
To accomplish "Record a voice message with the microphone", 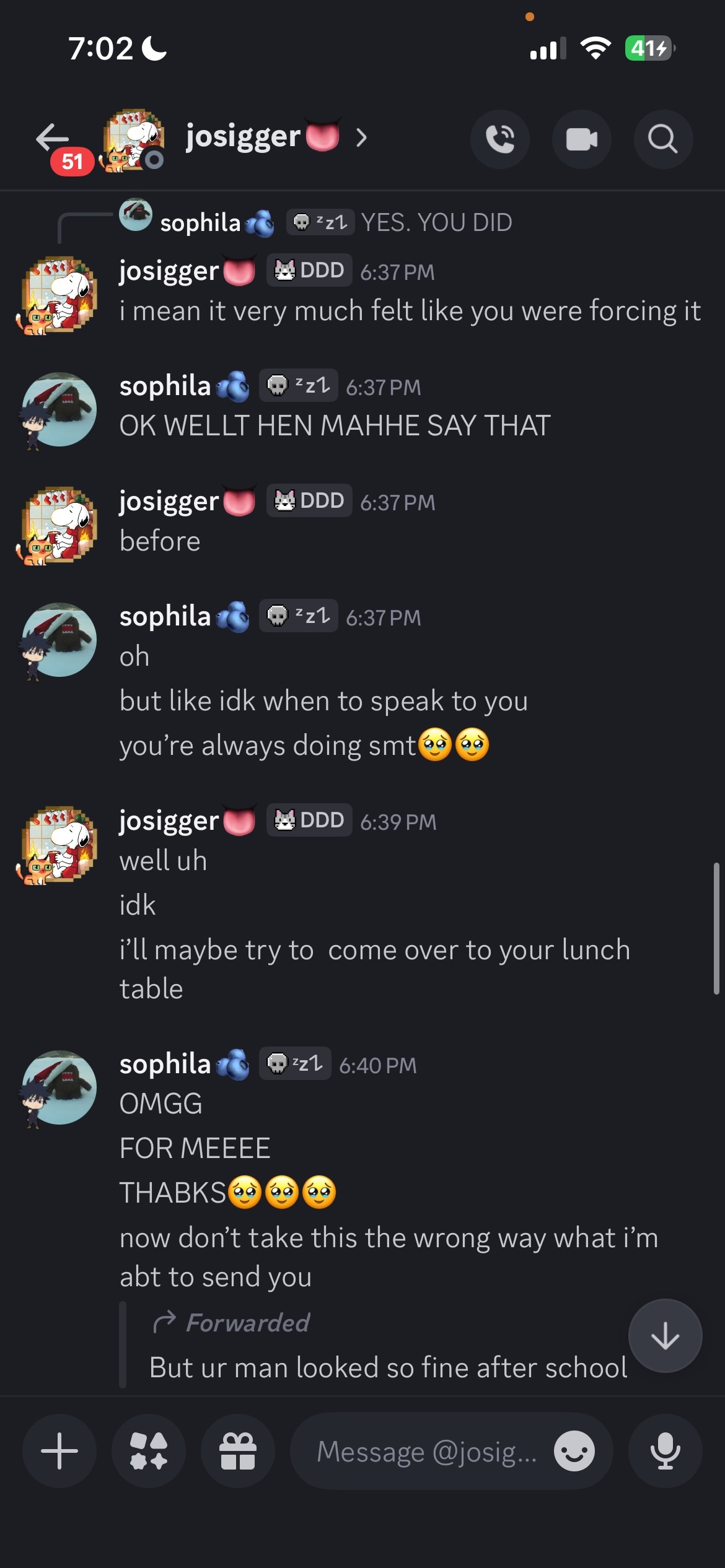I will click(665, 1451).
